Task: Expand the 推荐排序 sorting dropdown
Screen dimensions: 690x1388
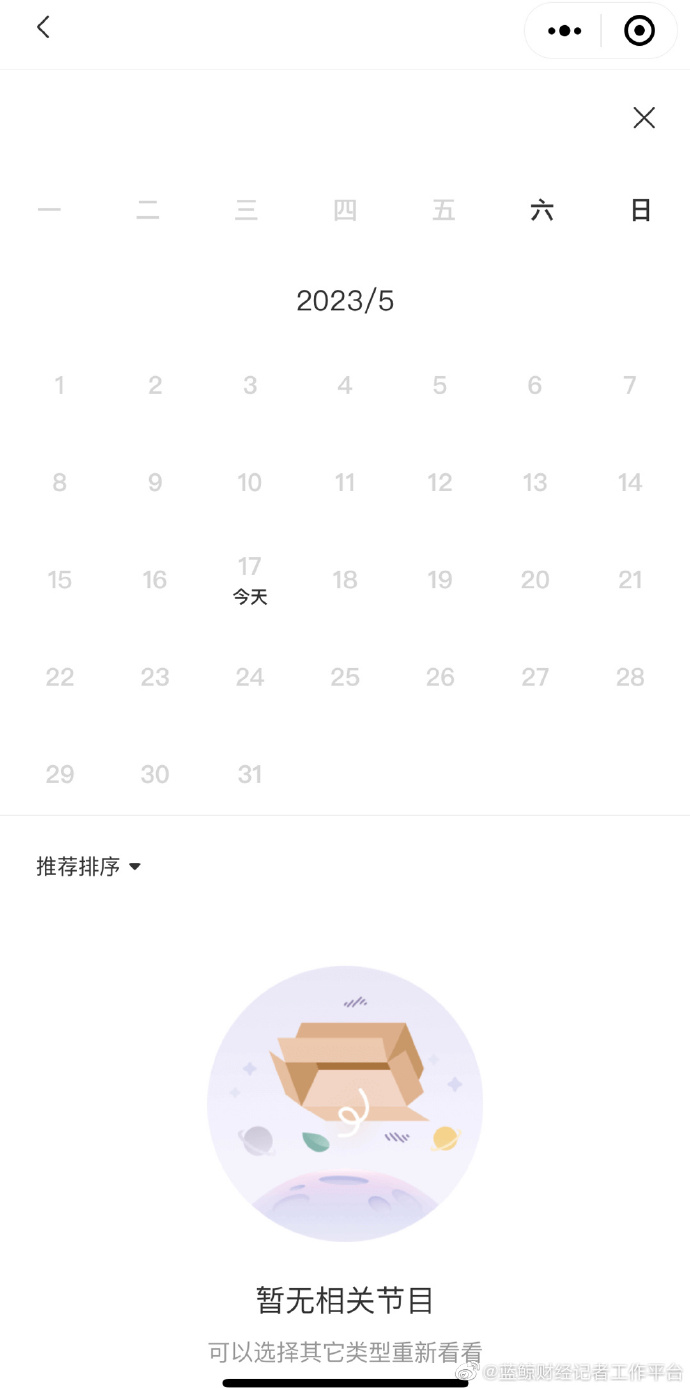Action: (x=89, y=866)
